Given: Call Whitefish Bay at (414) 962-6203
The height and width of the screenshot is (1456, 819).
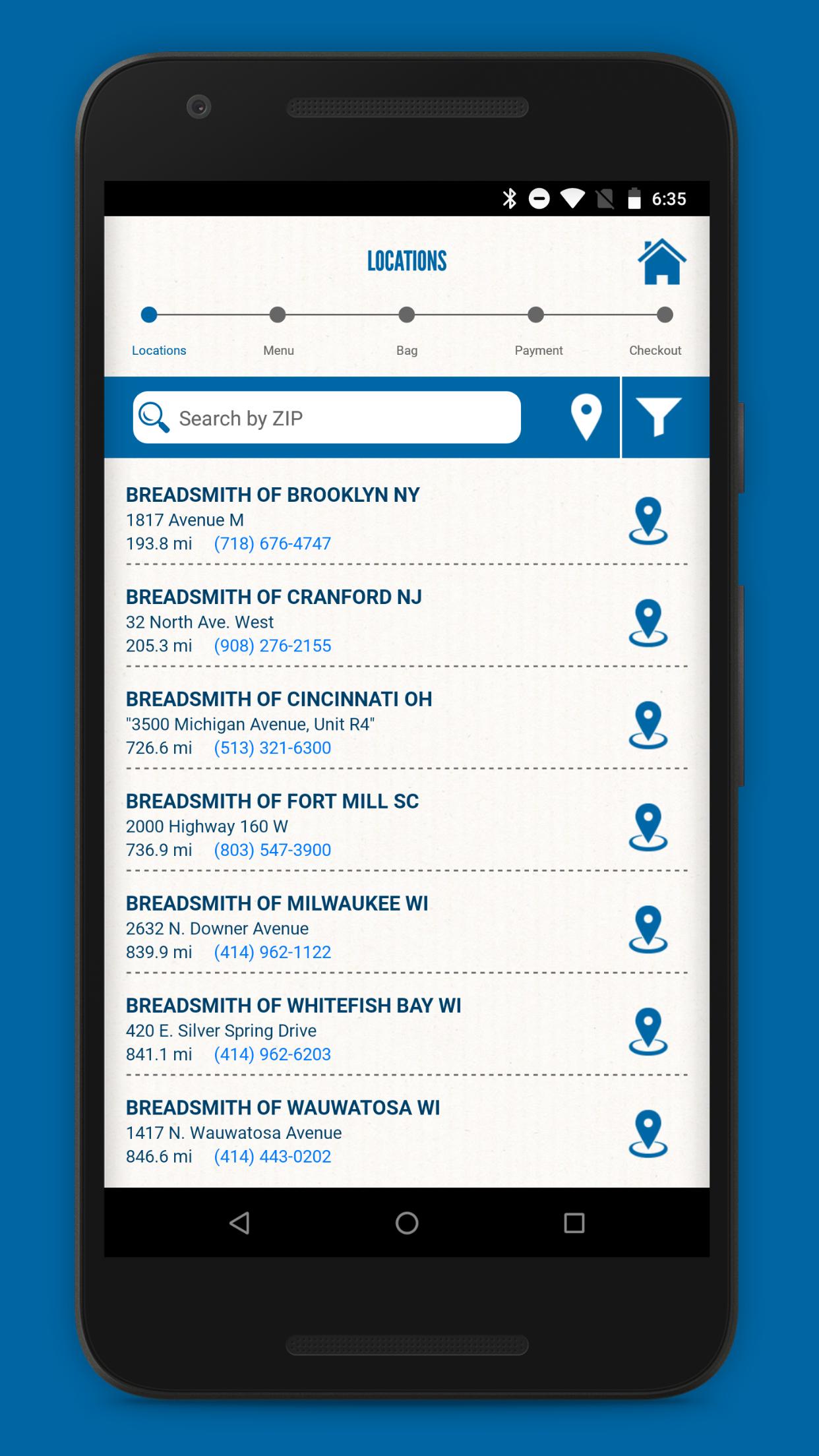Looking at the screenshot, I should [x=272, y=1054].
